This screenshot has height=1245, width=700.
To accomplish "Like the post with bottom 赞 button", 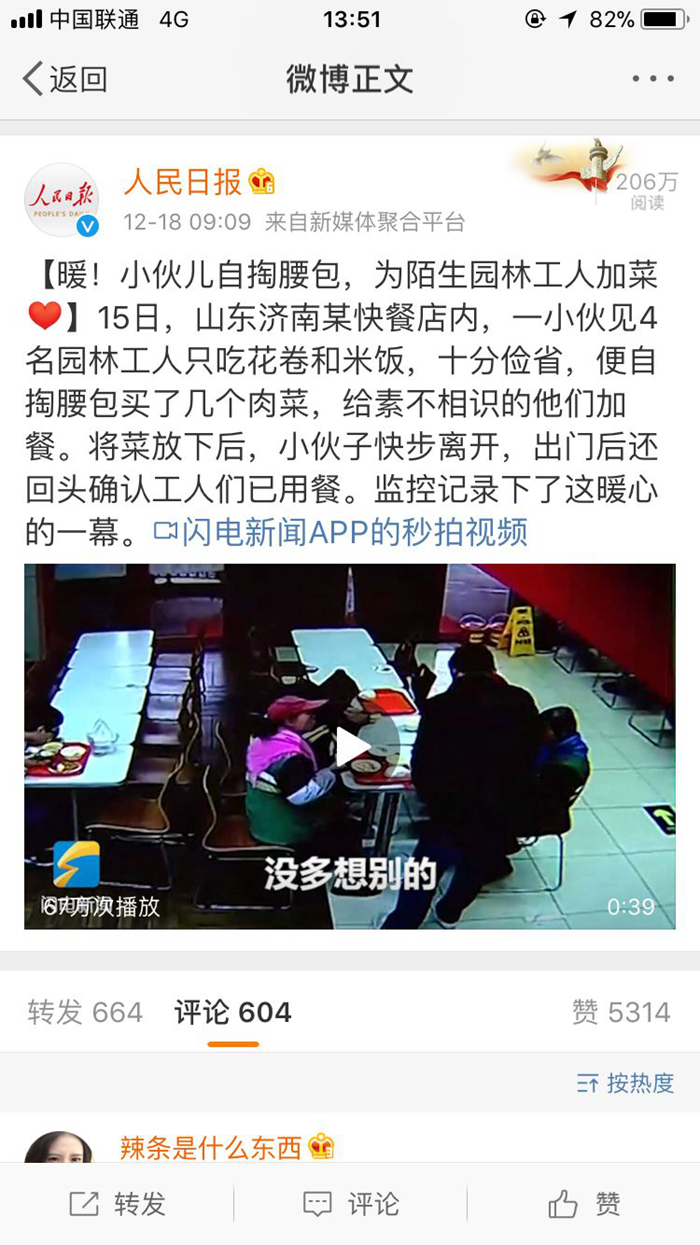I will (x=583, y=1203).
